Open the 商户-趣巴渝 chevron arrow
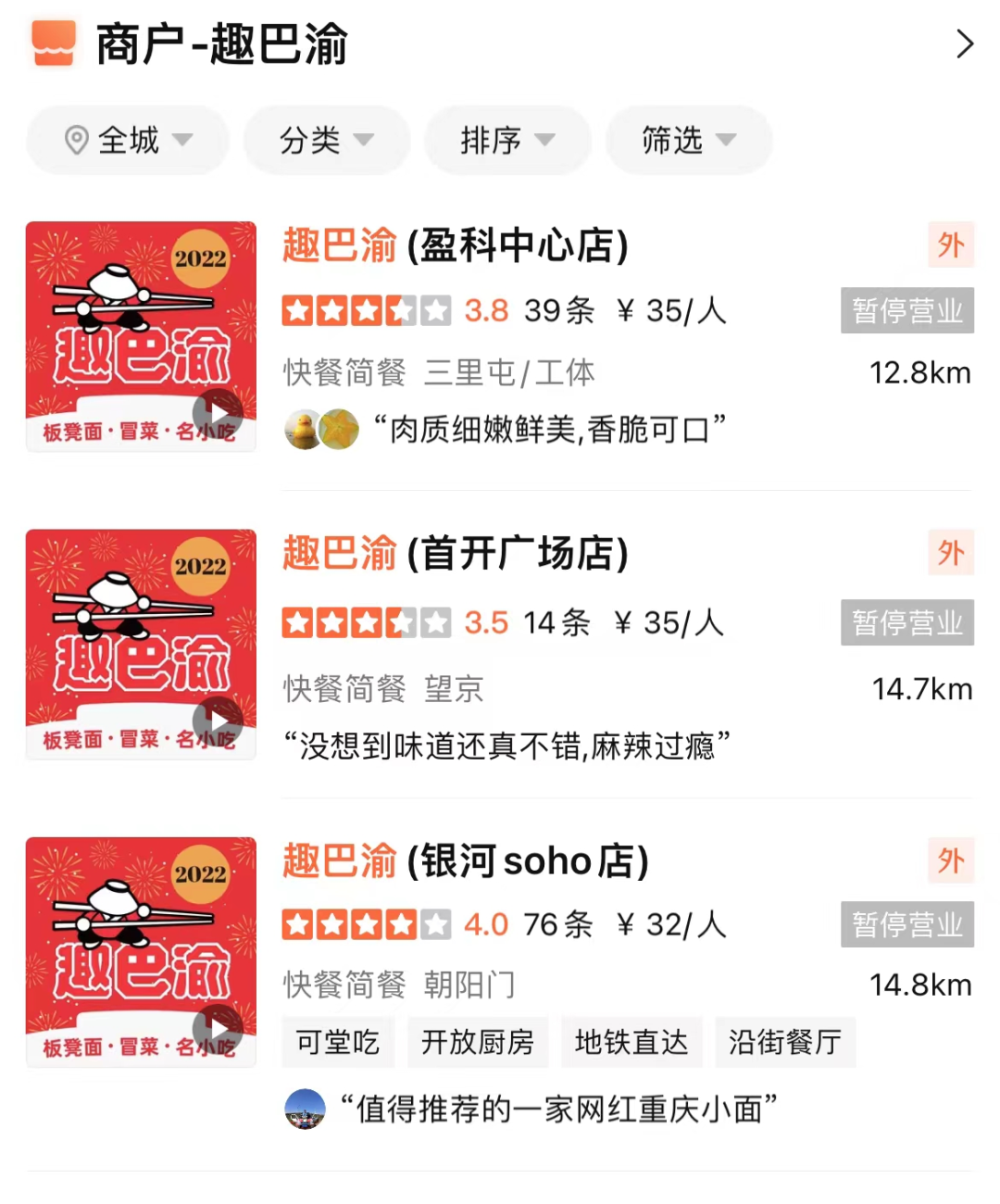 pyautogui.click(x=965, y=44)
